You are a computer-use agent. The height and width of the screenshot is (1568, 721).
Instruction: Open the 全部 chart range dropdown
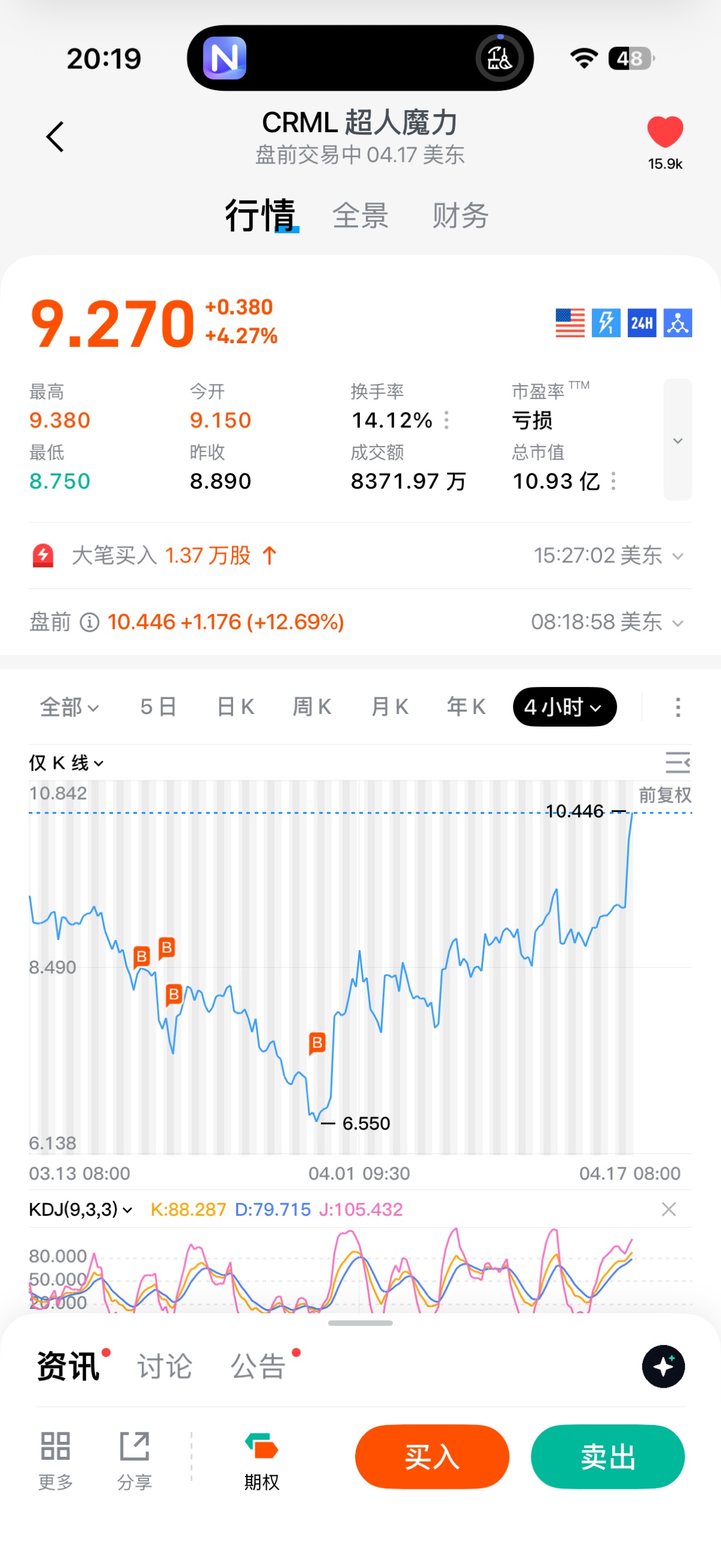[x=68, y=707]
